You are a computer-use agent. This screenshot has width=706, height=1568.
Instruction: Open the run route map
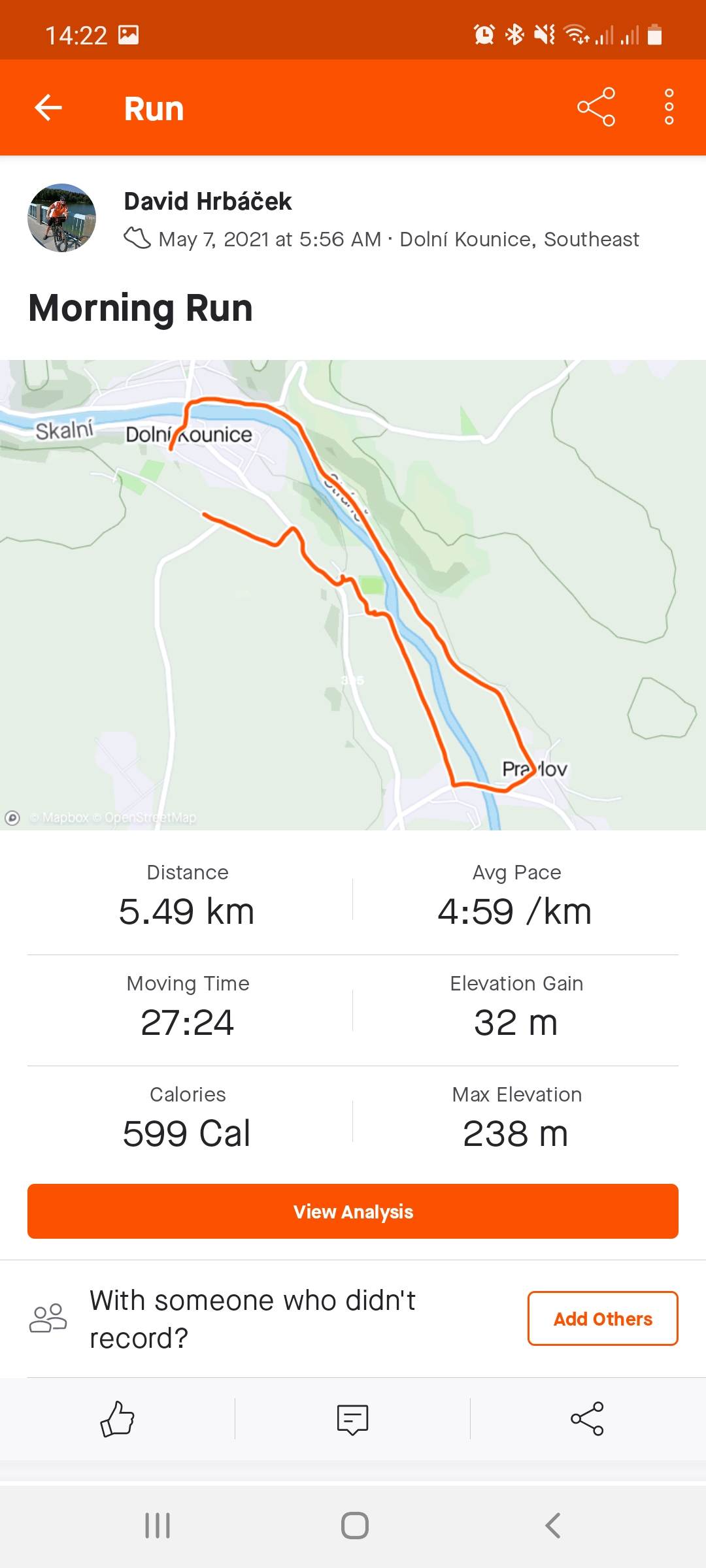353,595
